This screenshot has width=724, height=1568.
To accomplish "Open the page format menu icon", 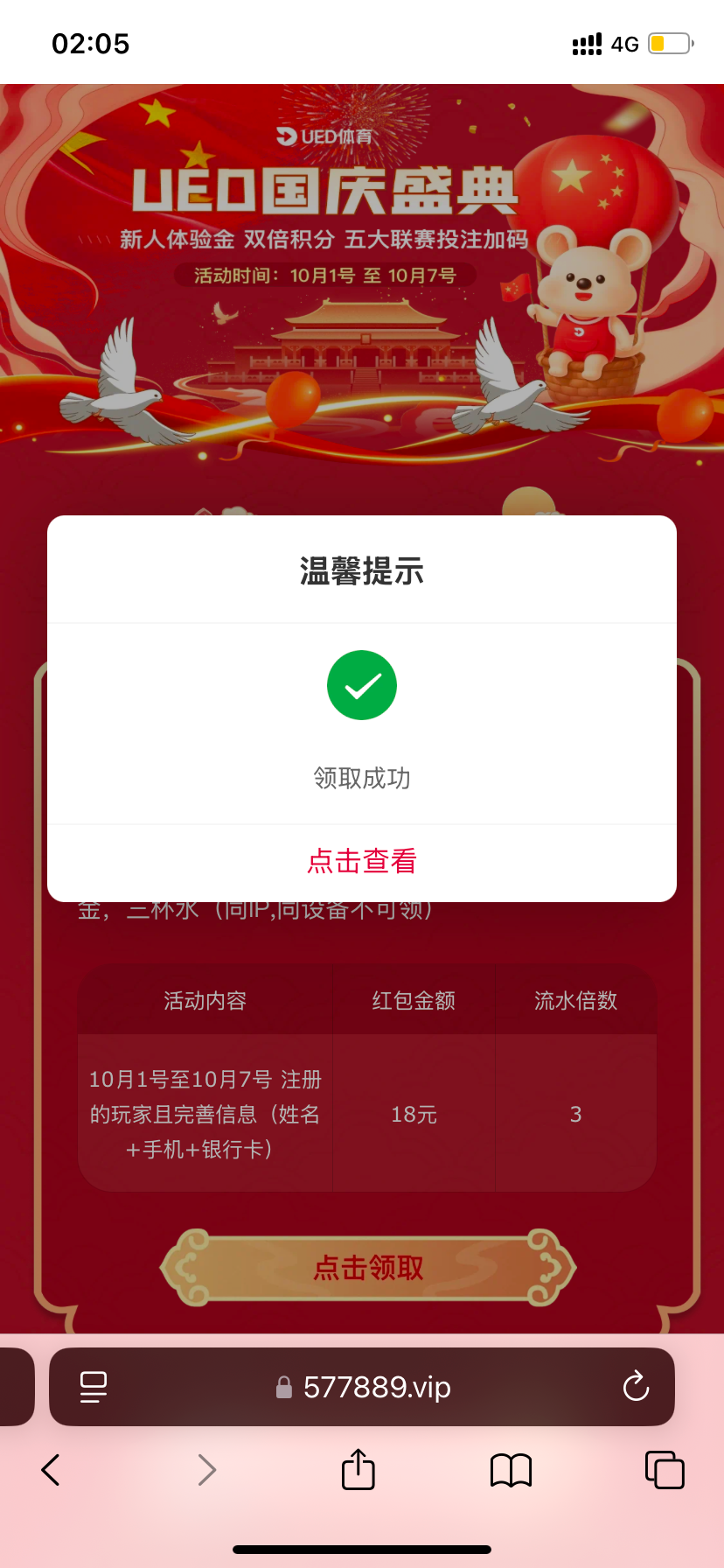I will [94, 1387].
